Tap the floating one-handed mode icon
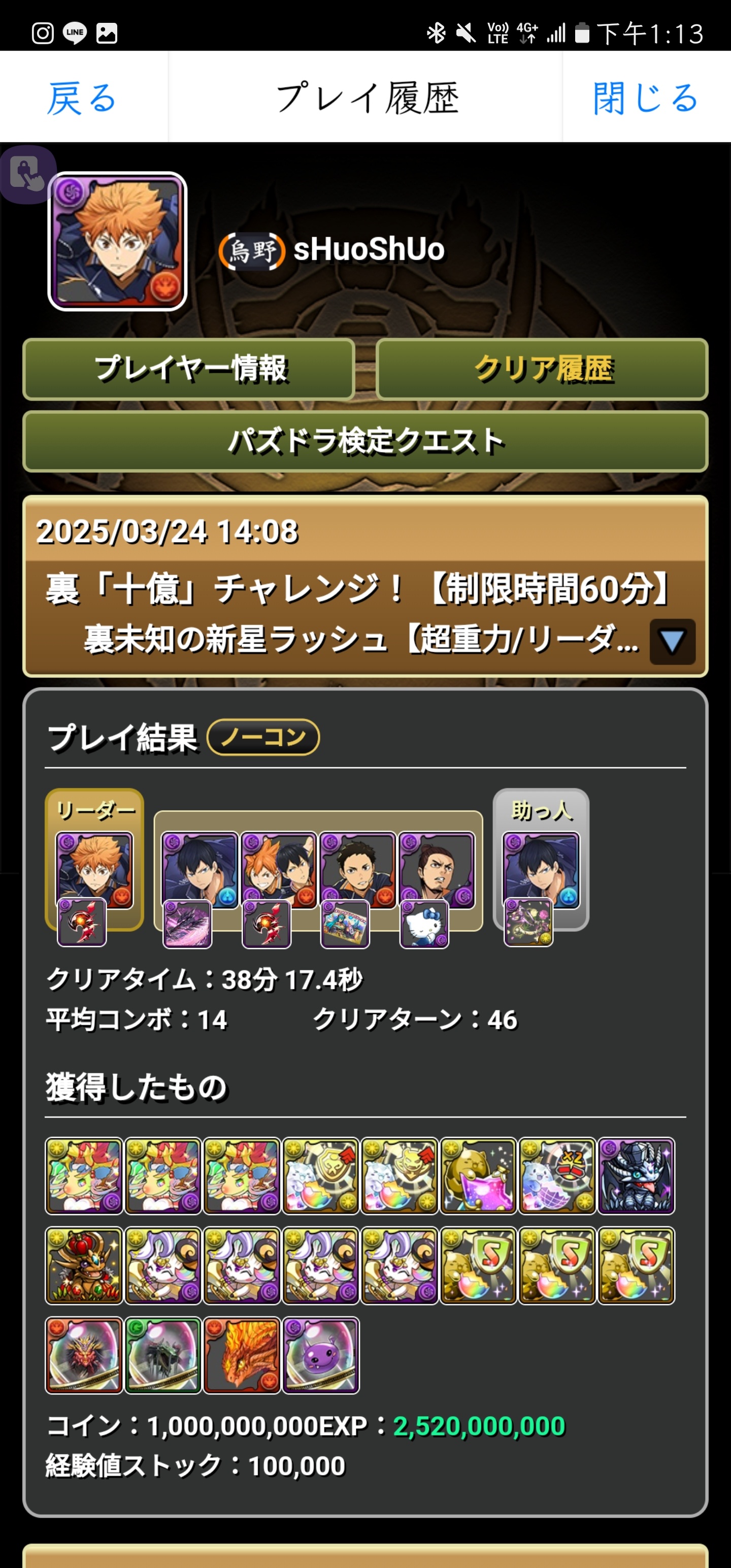The height and width of the screenshot is (1568, 731). click(26, 173)
